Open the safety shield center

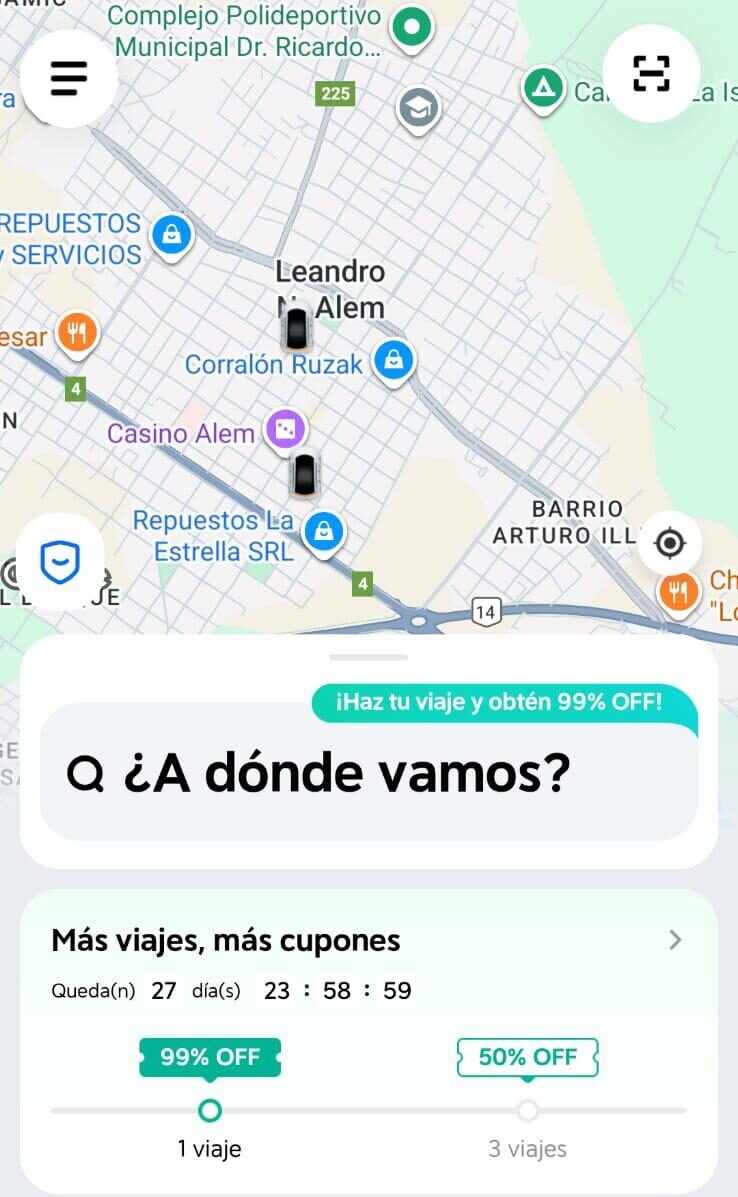coord(60,562)
